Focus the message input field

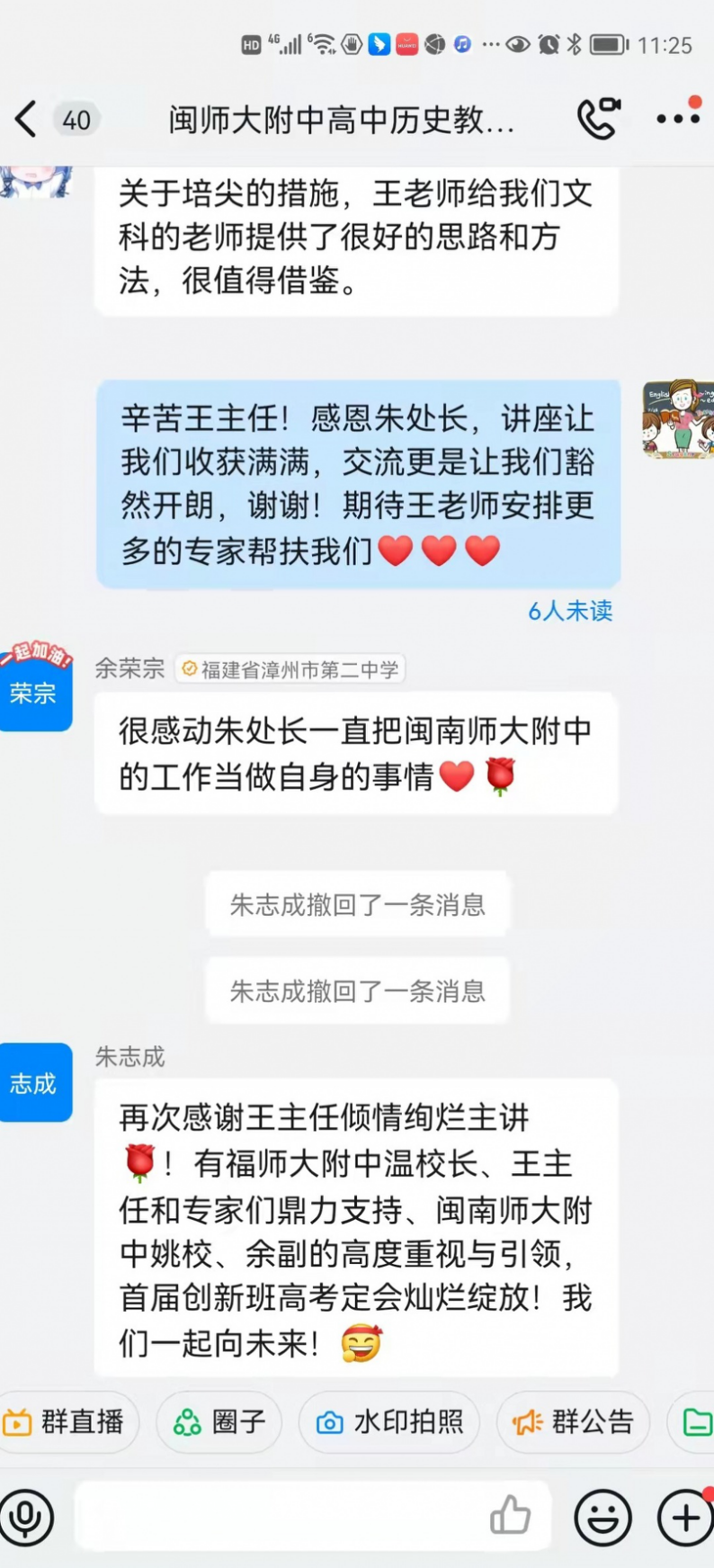tap(279, 1518)
